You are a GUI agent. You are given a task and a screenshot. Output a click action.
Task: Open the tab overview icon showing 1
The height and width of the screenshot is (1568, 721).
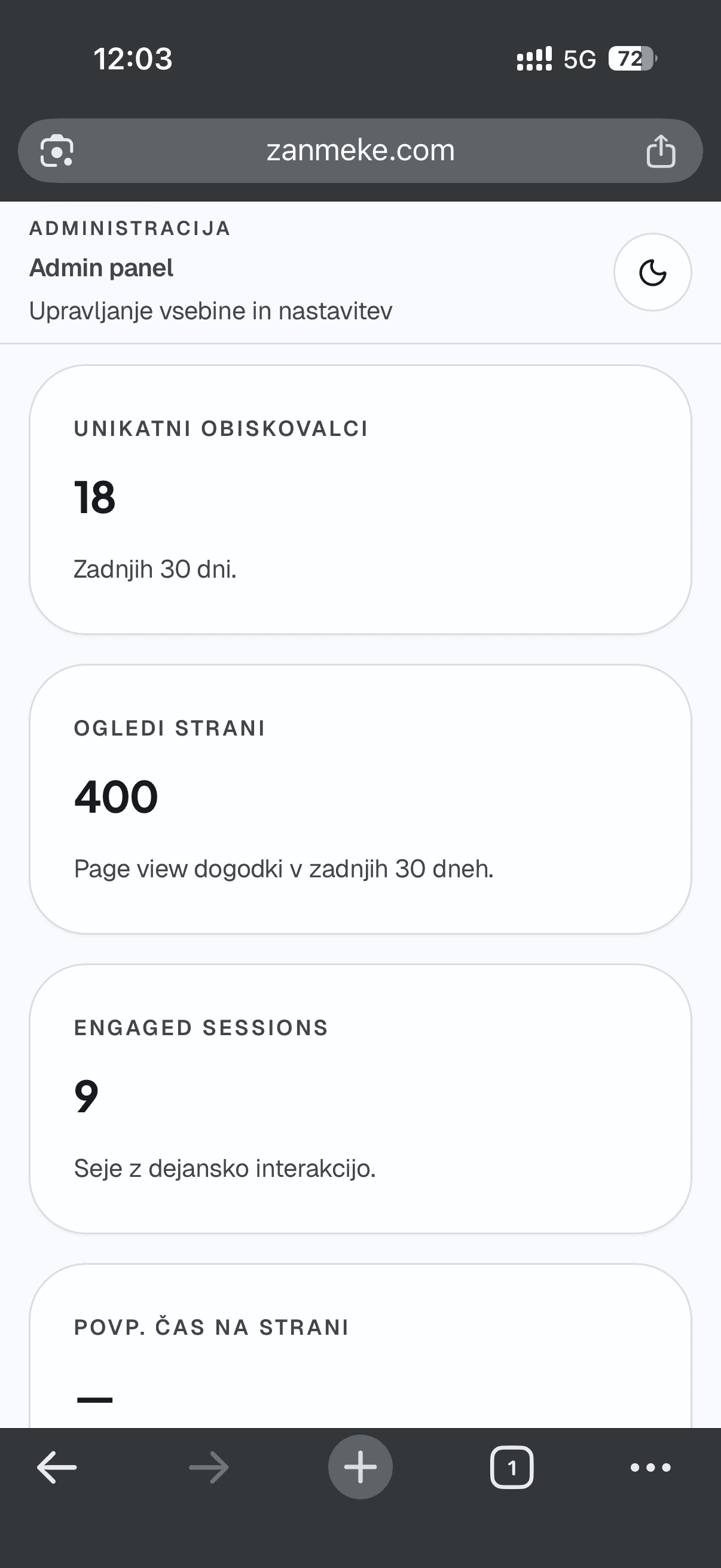pos(512,1467)
